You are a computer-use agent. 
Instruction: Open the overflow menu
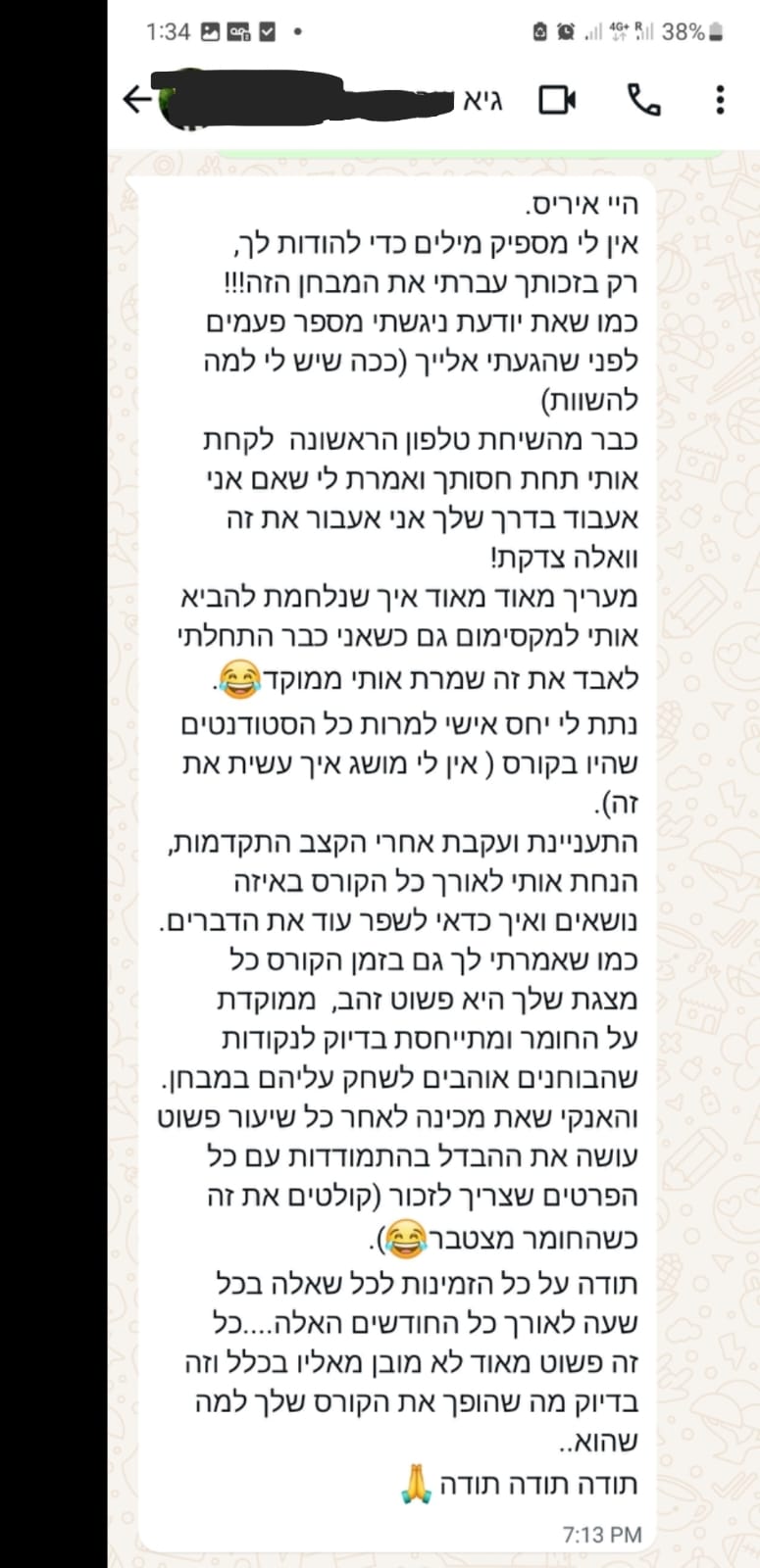[x=721, y=100]
